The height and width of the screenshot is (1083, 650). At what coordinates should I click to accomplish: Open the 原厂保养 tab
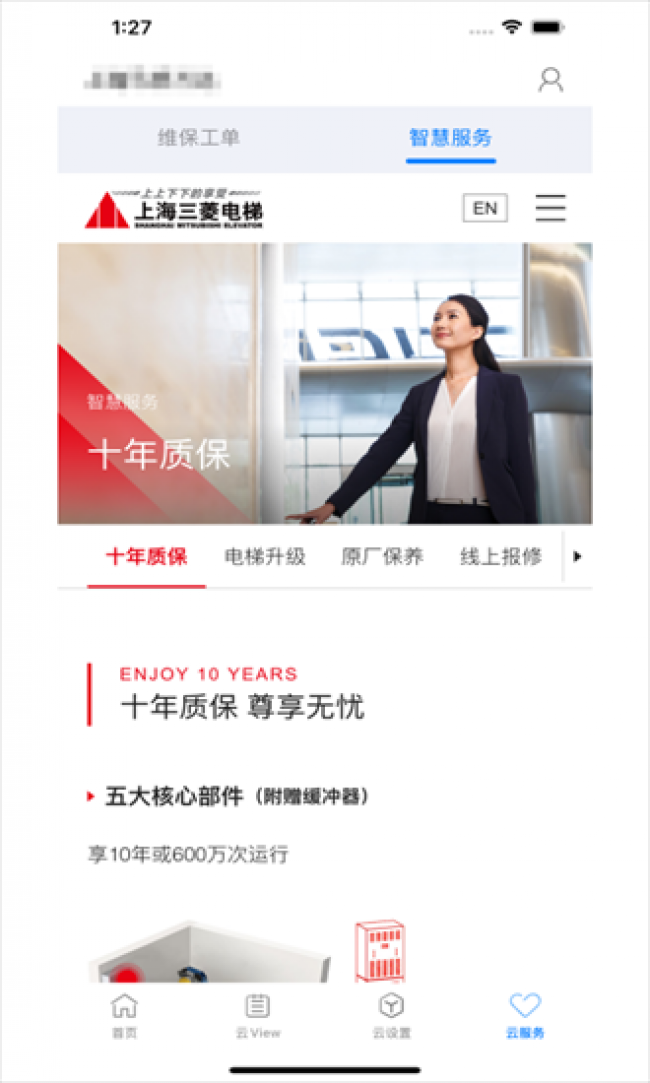point(382,557)
